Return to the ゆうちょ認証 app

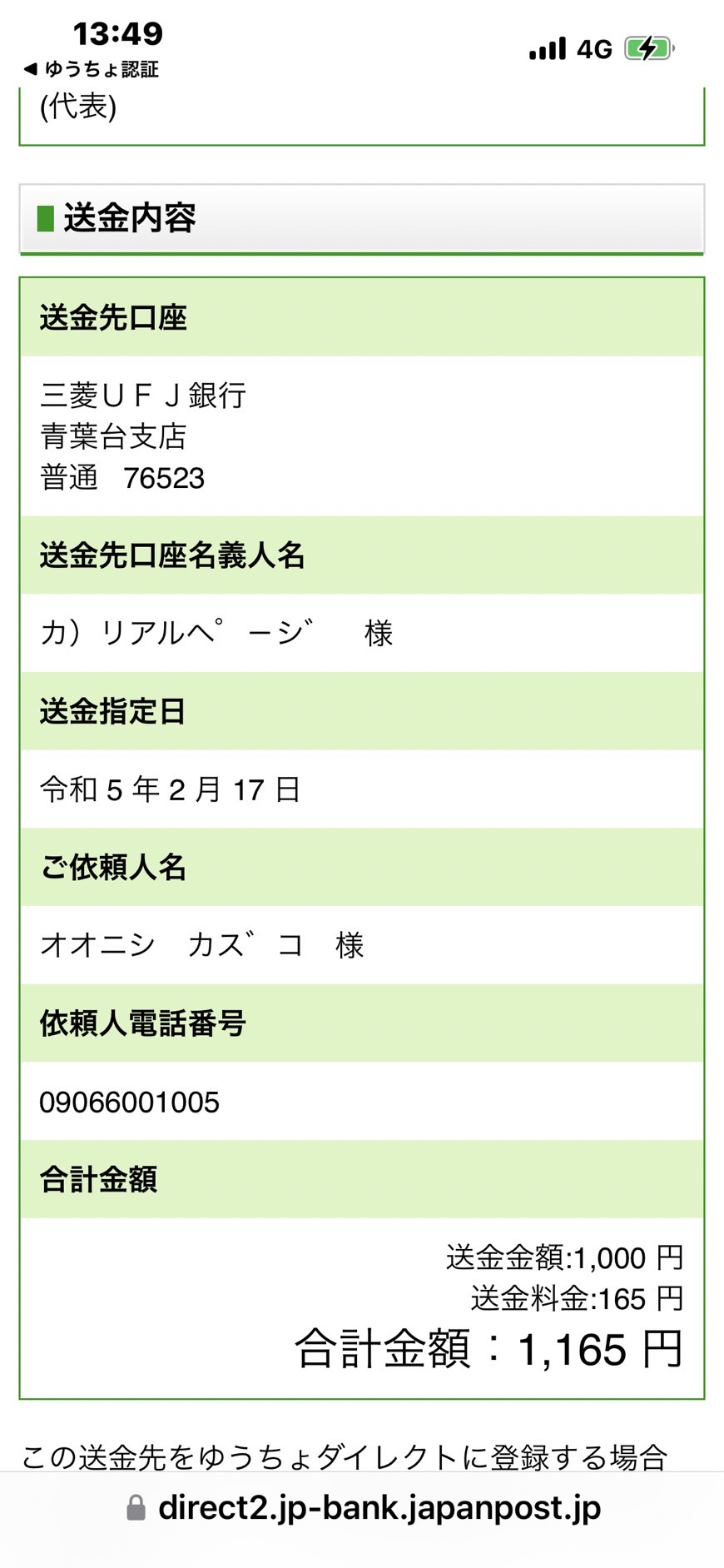91,69
